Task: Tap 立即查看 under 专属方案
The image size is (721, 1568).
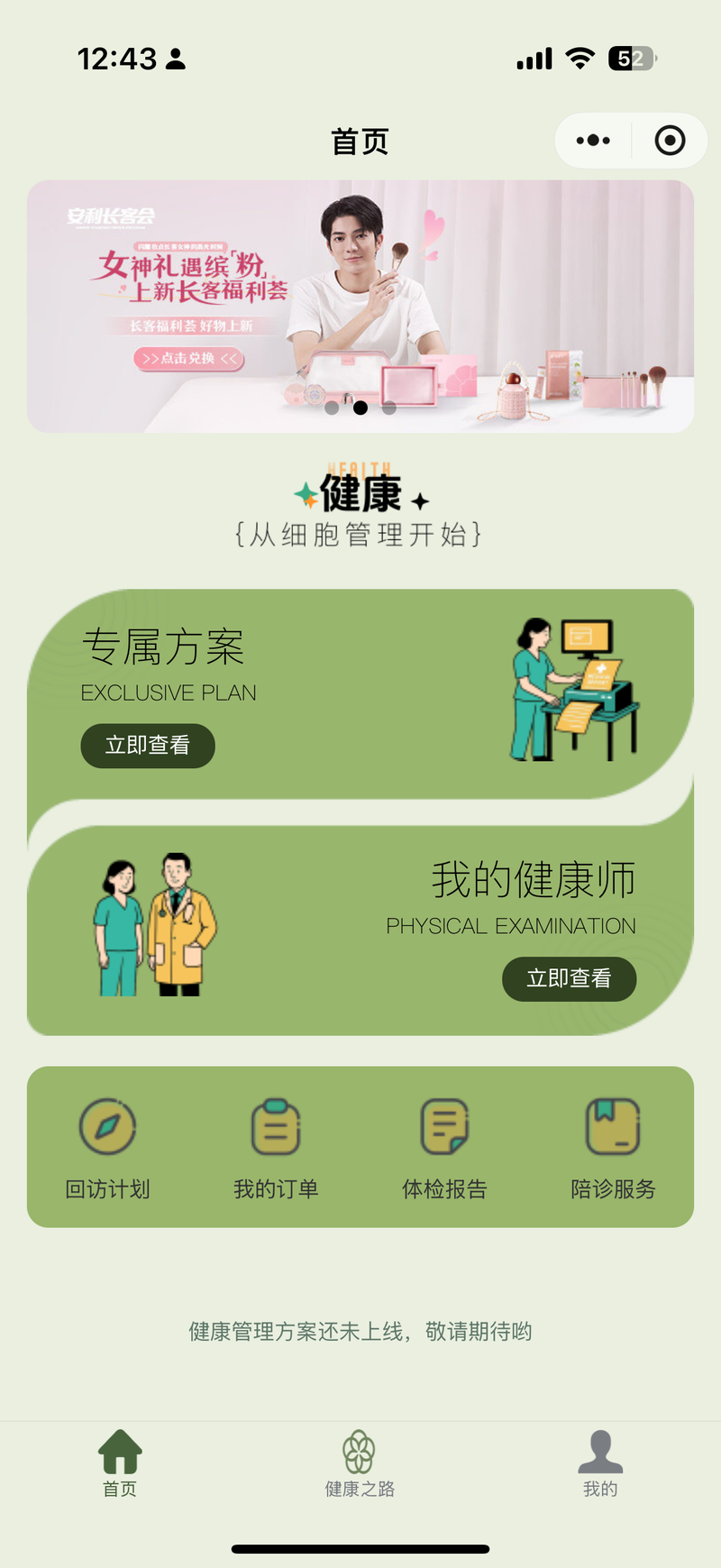Action: pyautogui.click(x=148, y=746)
